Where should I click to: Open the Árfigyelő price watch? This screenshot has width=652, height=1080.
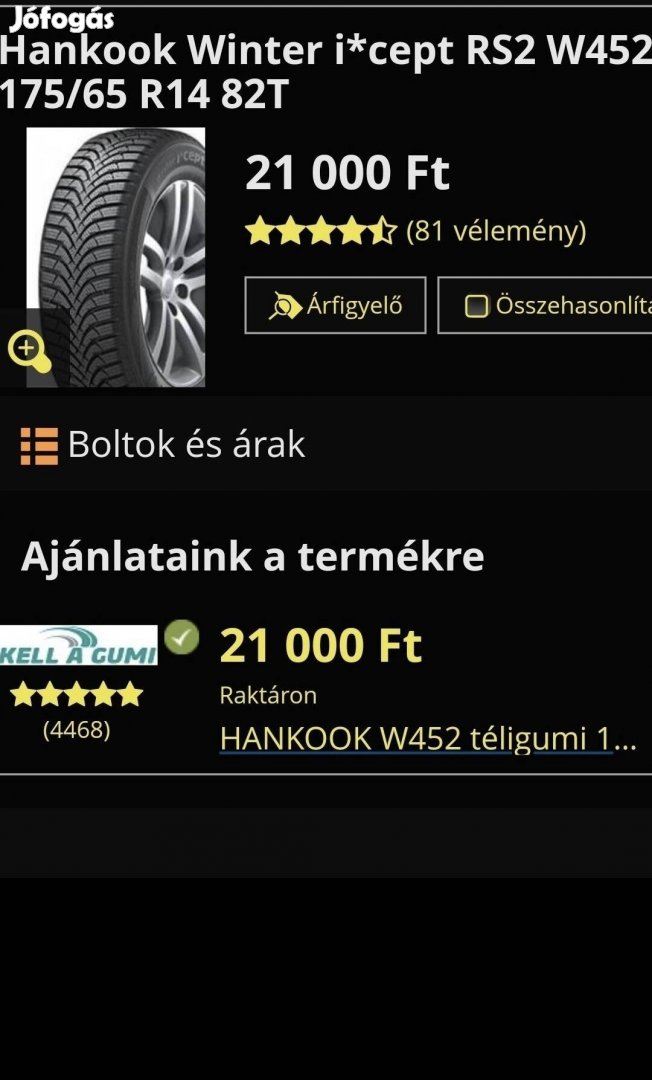tap(335, 305)
